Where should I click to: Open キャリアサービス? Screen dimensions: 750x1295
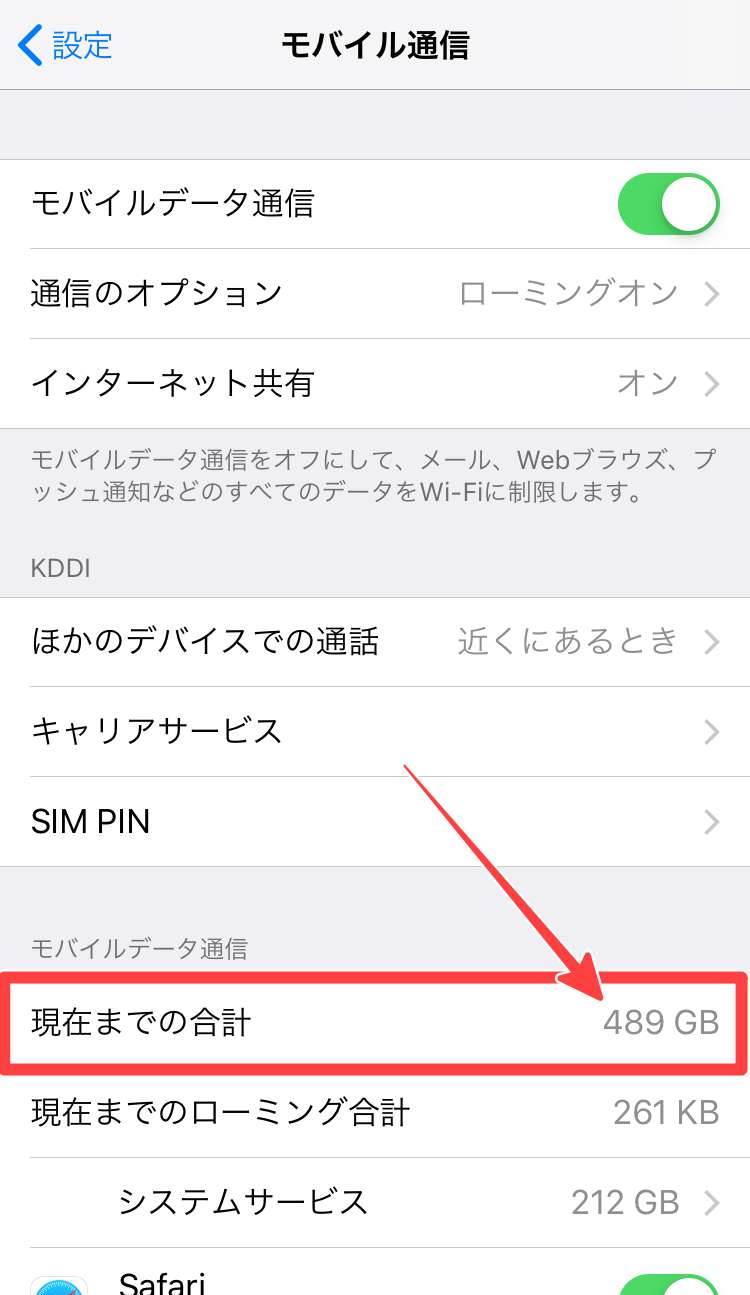pyautogui.click(x=375, y=731)
